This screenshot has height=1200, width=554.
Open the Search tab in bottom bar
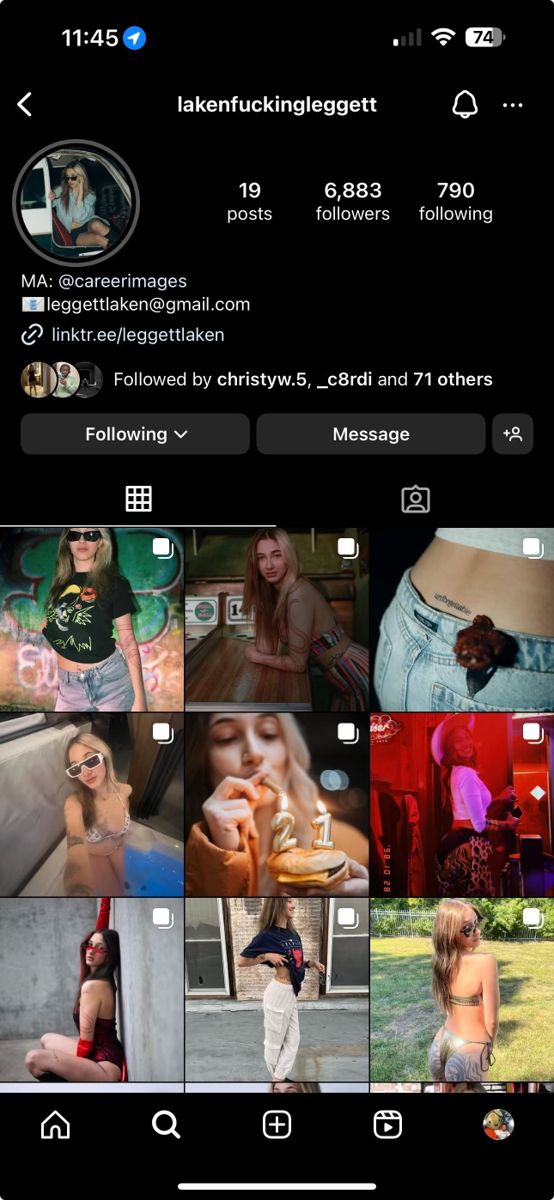(166, 1125)
